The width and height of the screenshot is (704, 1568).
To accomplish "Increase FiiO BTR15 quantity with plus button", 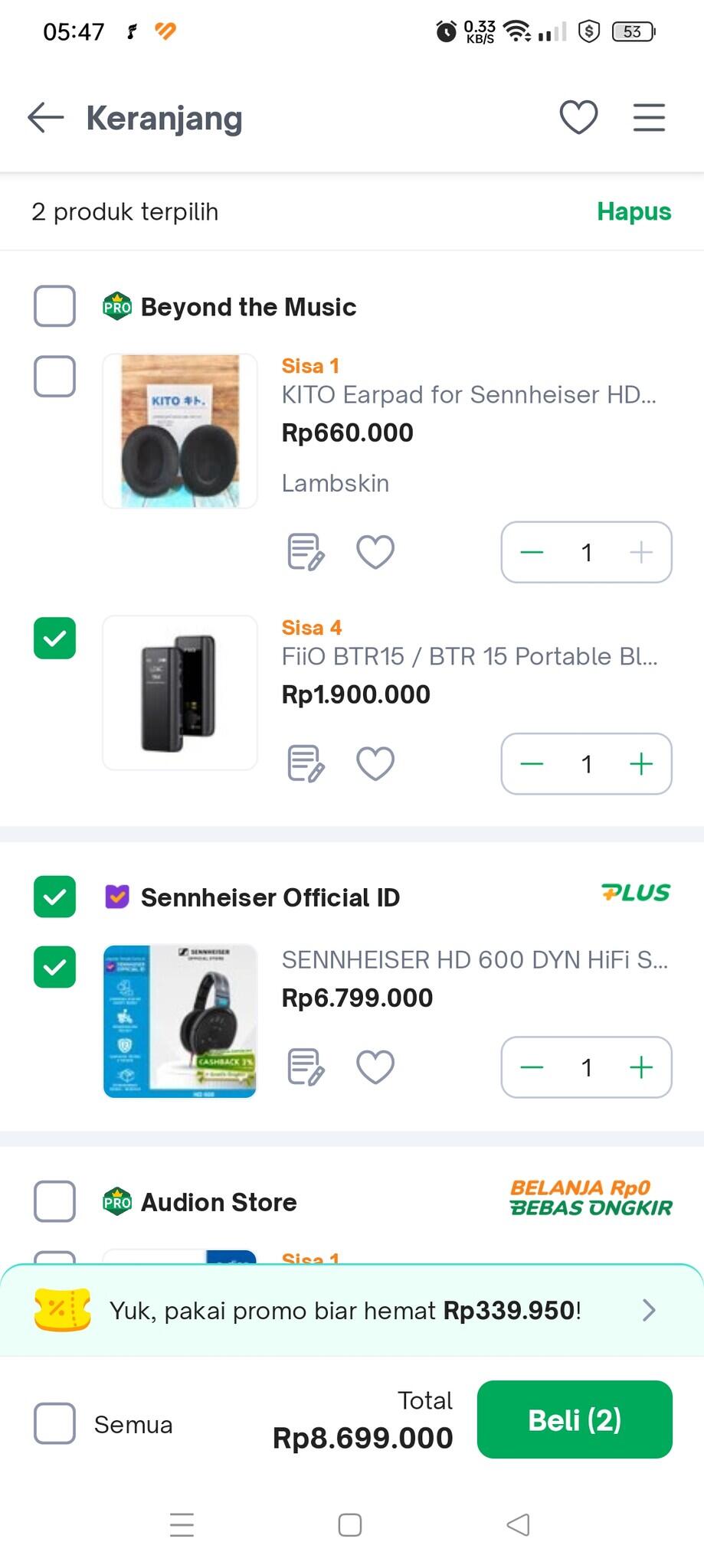I will pyautogui.click(x=640, y=763).
